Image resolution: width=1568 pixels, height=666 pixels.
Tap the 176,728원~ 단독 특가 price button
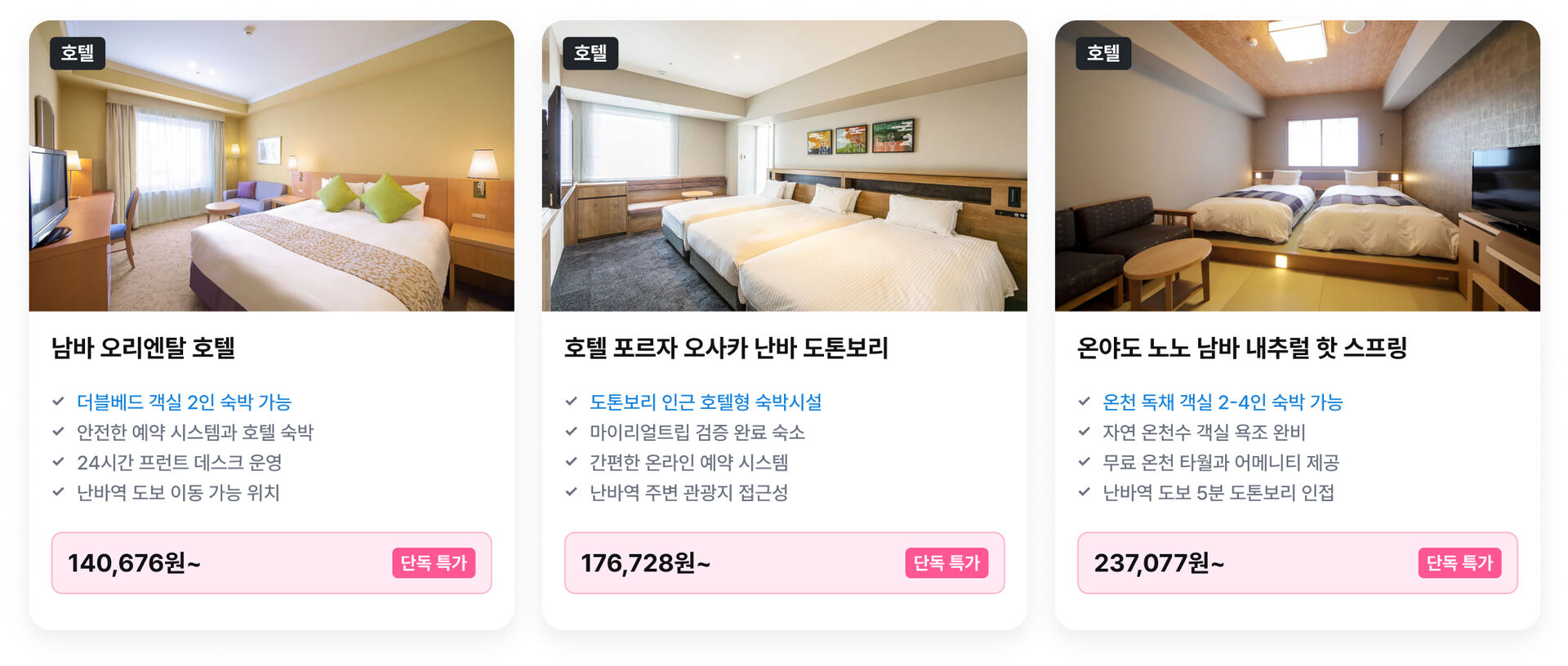[784, 563]
